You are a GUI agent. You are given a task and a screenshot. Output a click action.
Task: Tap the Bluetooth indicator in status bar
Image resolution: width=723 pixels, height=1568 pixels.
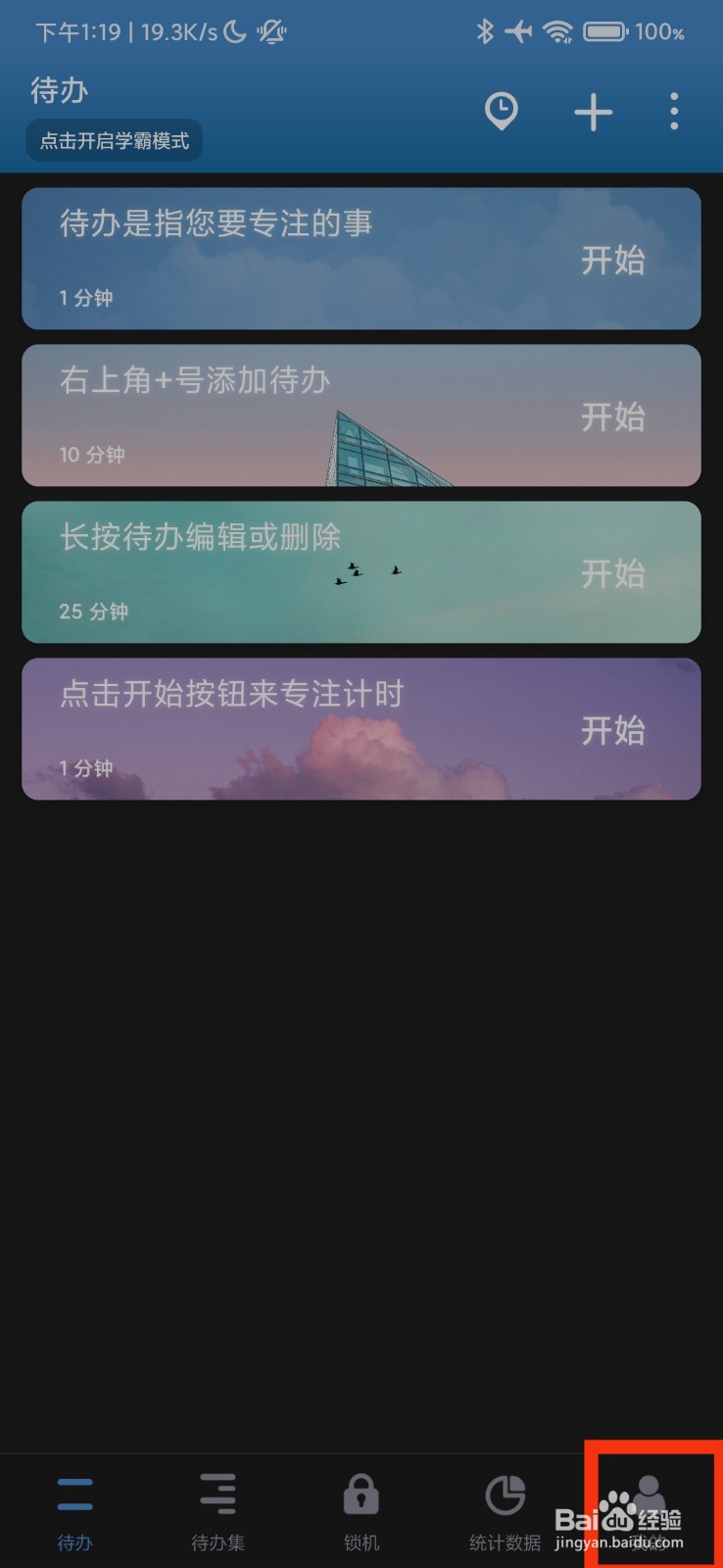pos(486,31)
